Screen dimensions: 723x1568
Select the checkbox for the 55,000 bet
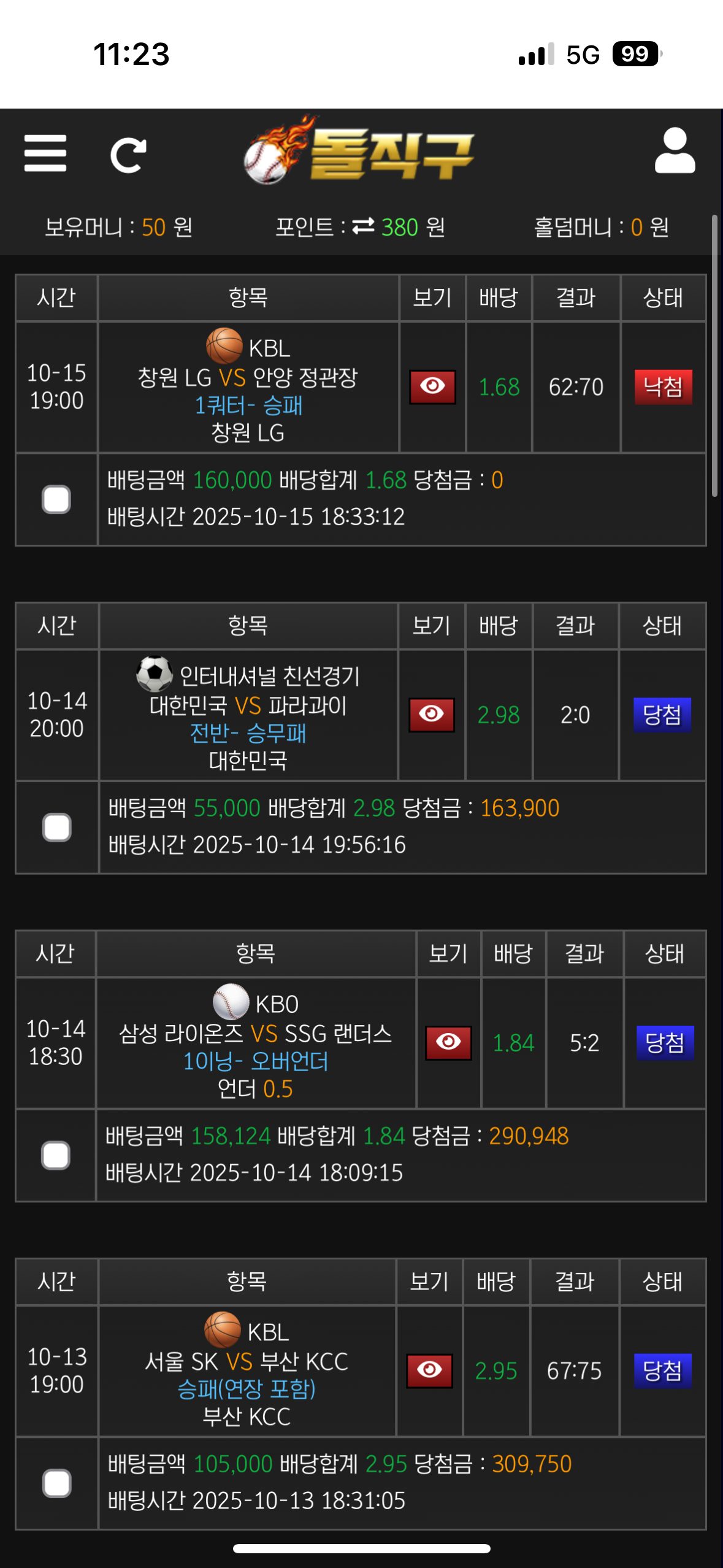pyautogui.click(x=56, y=828)
